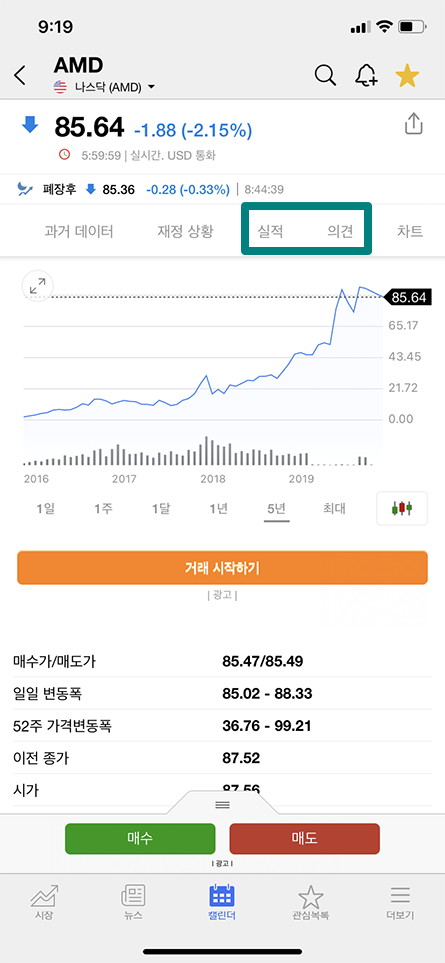Add a price alert with the bell
The height and width of the screenshot is (963, 445).
click(x=366, y=75)
